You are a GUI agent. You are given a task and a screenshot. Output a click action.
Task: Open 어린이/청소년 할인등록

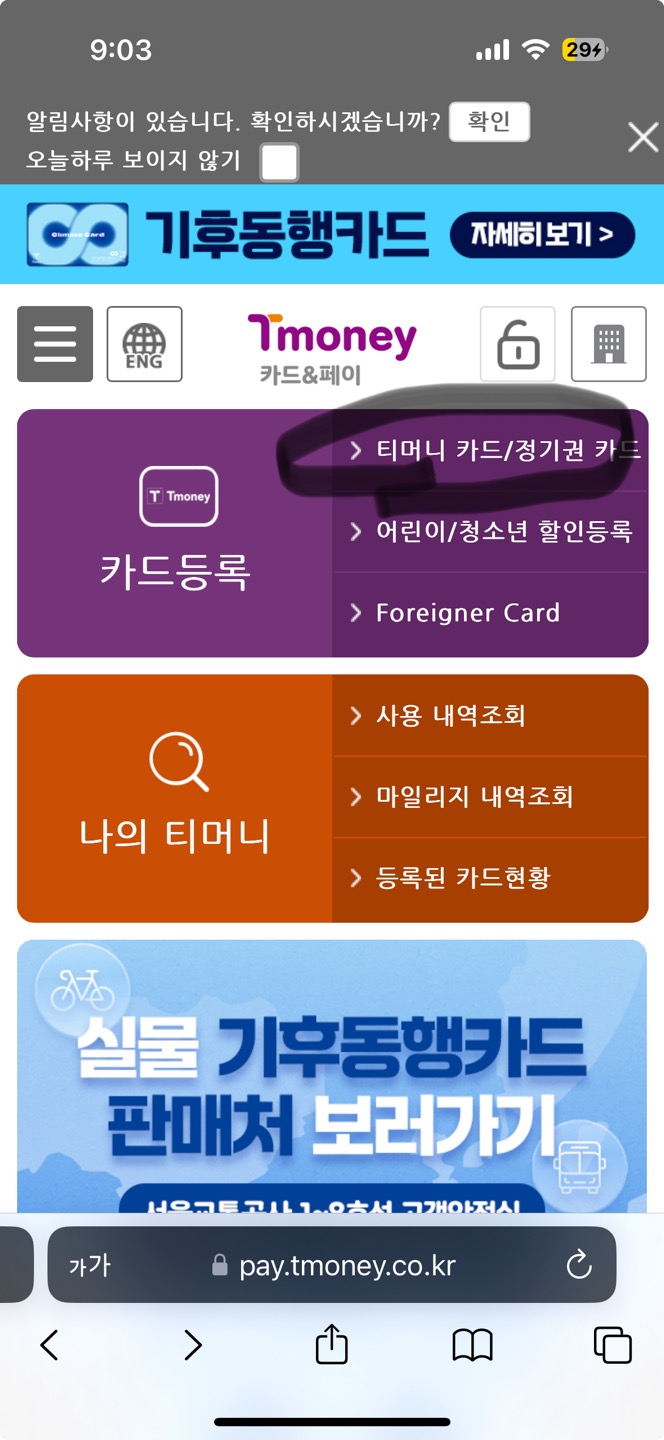click(x=490, y=531)
